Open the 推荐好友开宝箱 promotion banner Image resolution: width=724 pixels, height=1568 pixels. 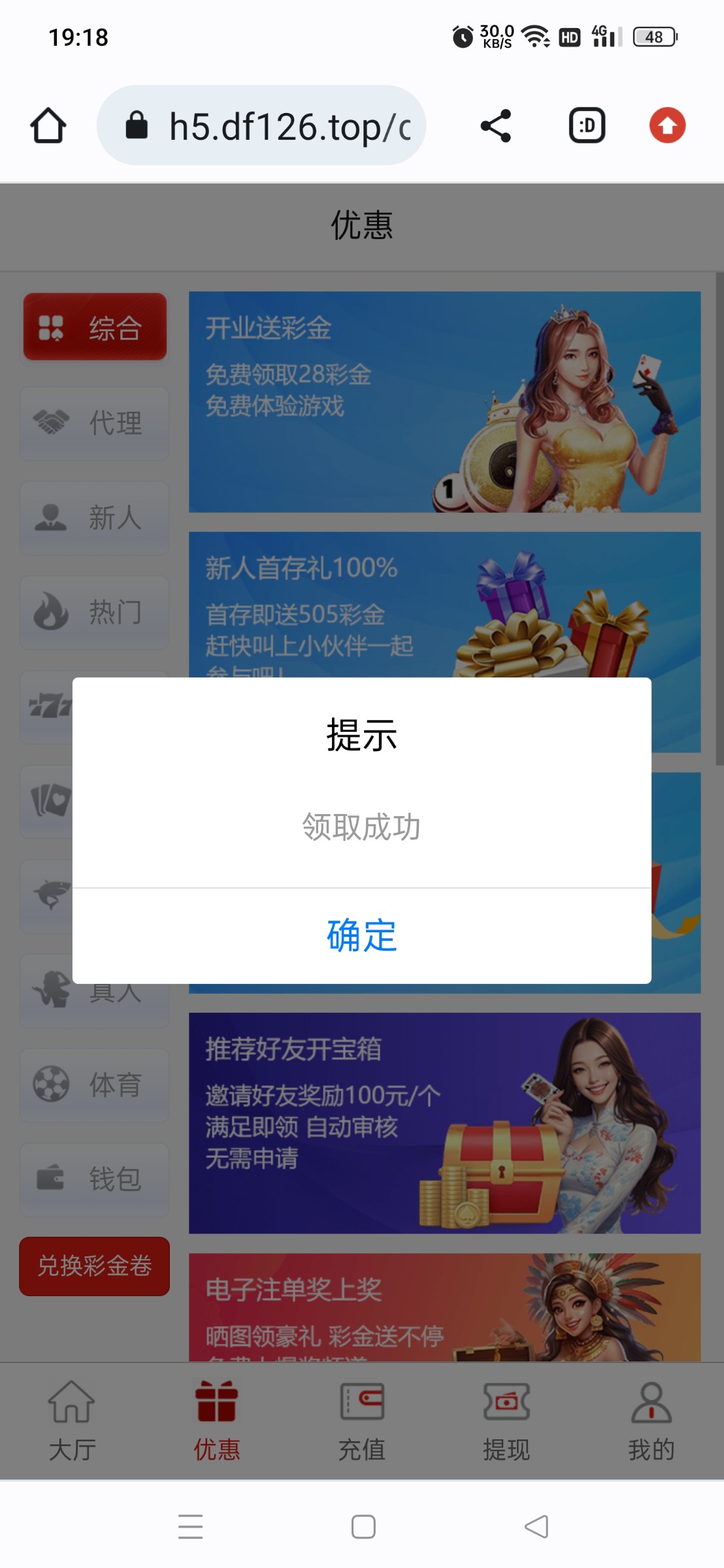pos(444,1123)
